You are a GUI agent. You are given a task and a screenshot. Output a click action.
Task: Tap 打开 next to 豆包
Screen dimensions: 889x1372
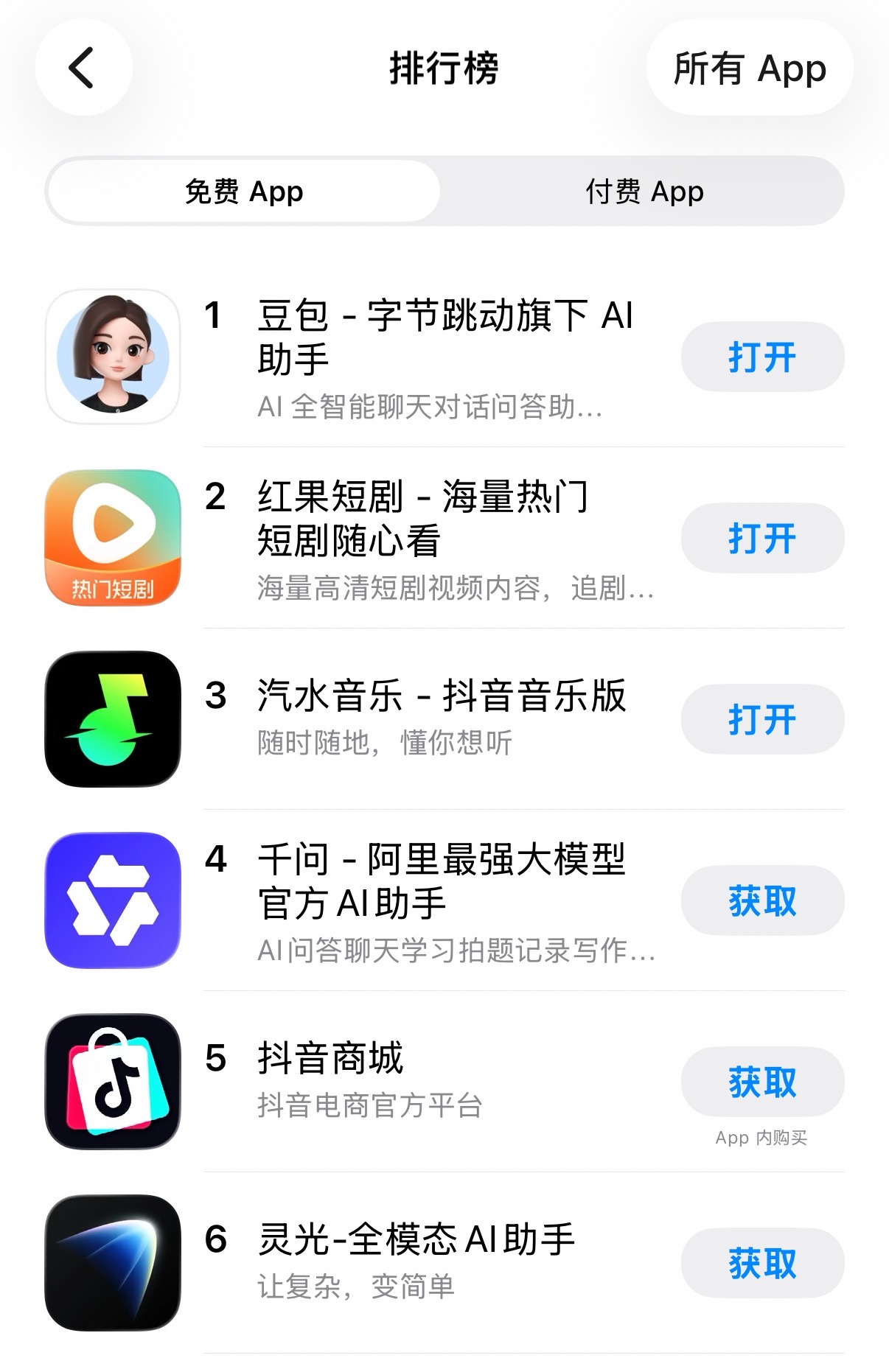coord(762,357)
